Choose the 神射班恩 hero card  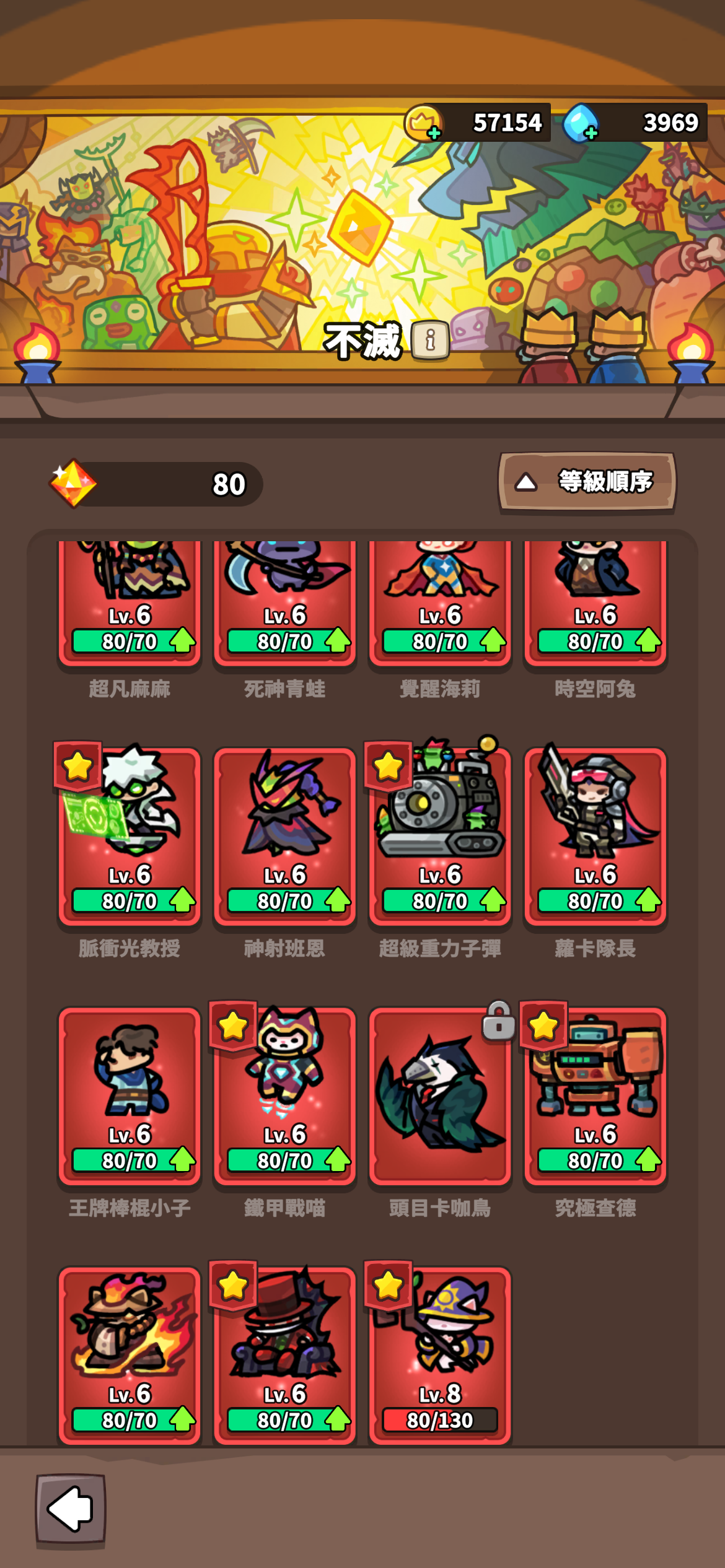tap(284, 836)
